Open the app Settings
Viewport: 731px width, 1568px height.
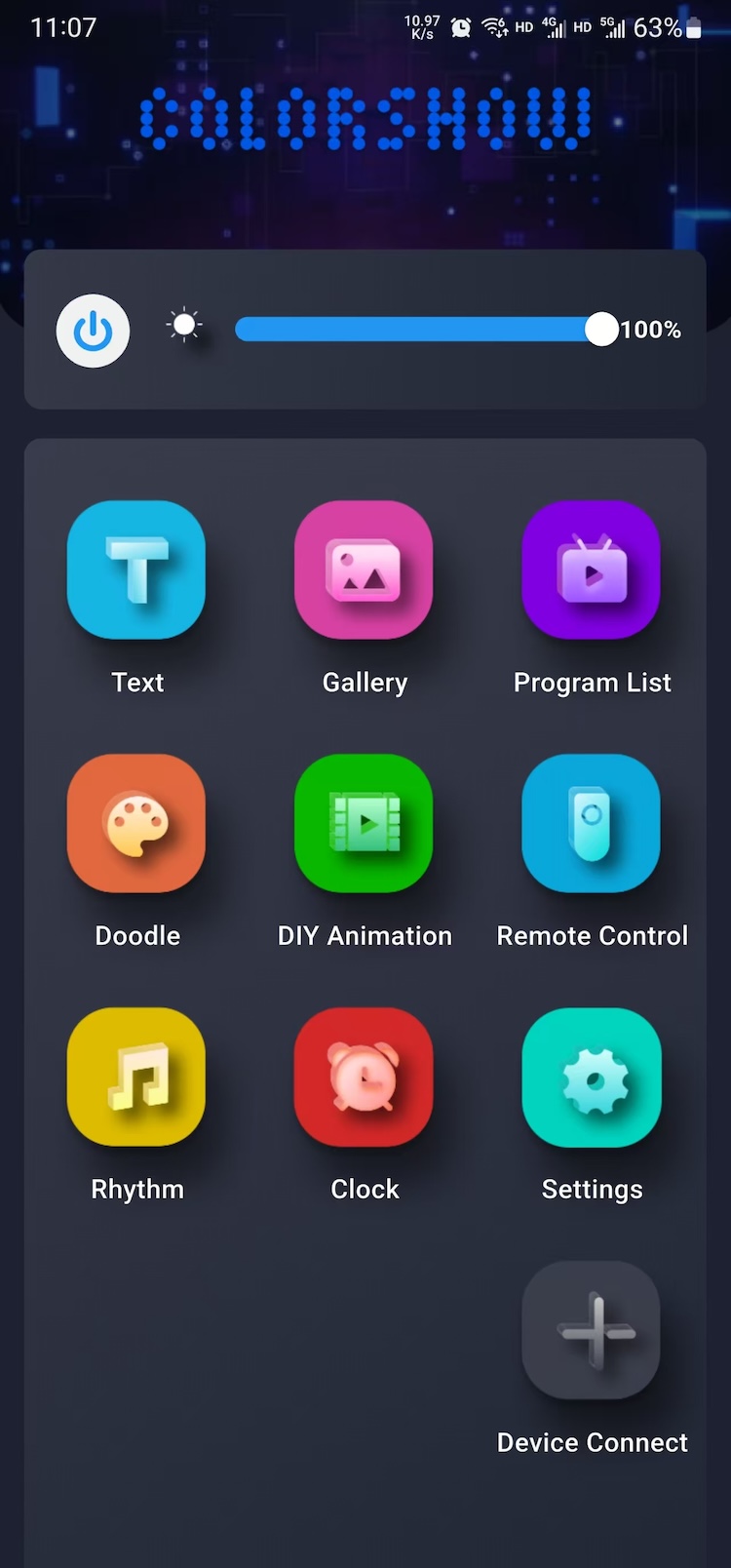[x=592, y=1078]
